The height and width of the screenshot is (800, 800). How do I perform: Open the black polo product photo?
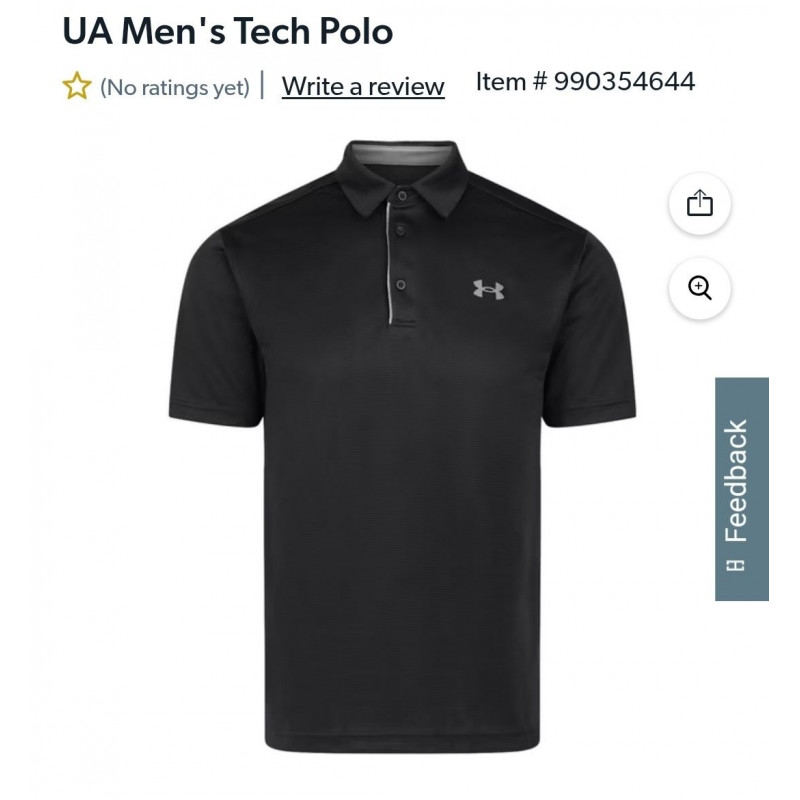402,450
